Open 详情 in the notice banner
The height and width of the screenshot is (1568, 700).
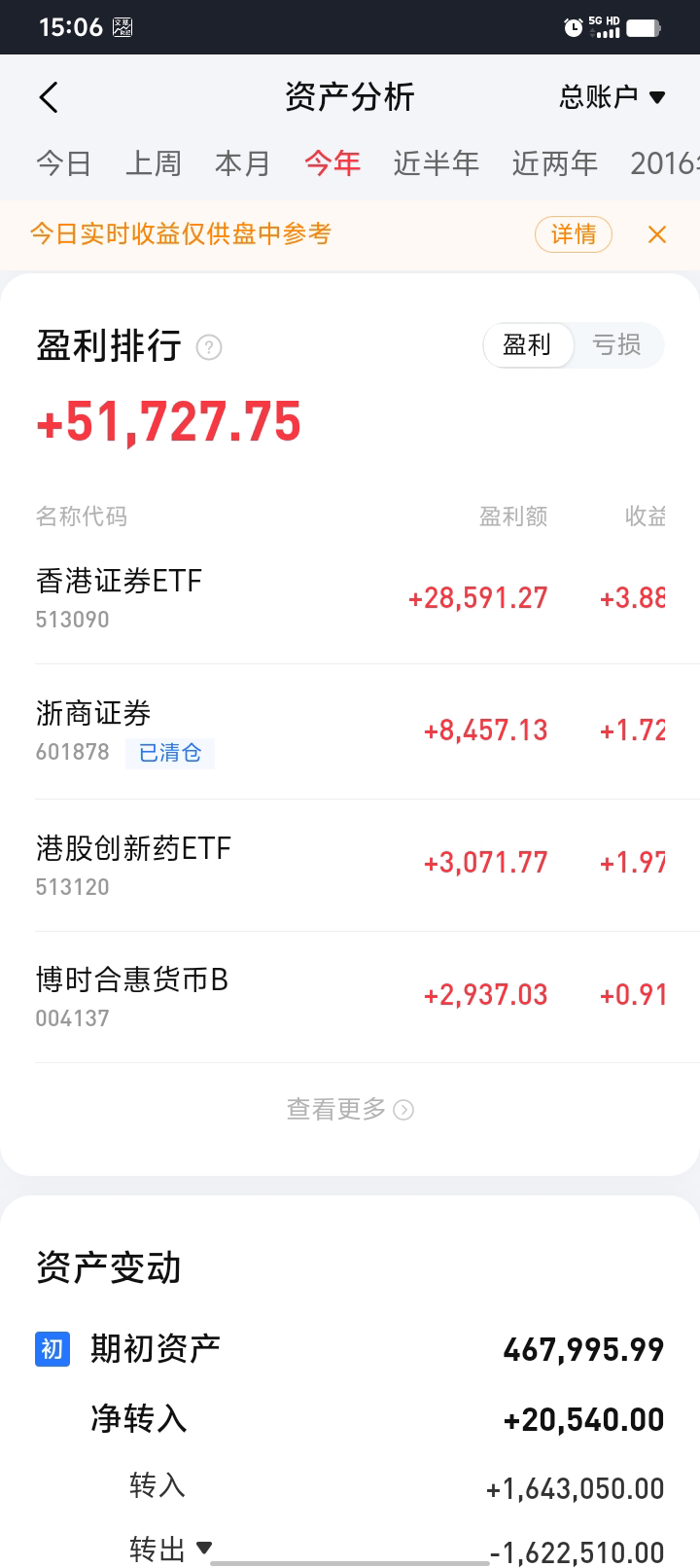click(574, 234)
